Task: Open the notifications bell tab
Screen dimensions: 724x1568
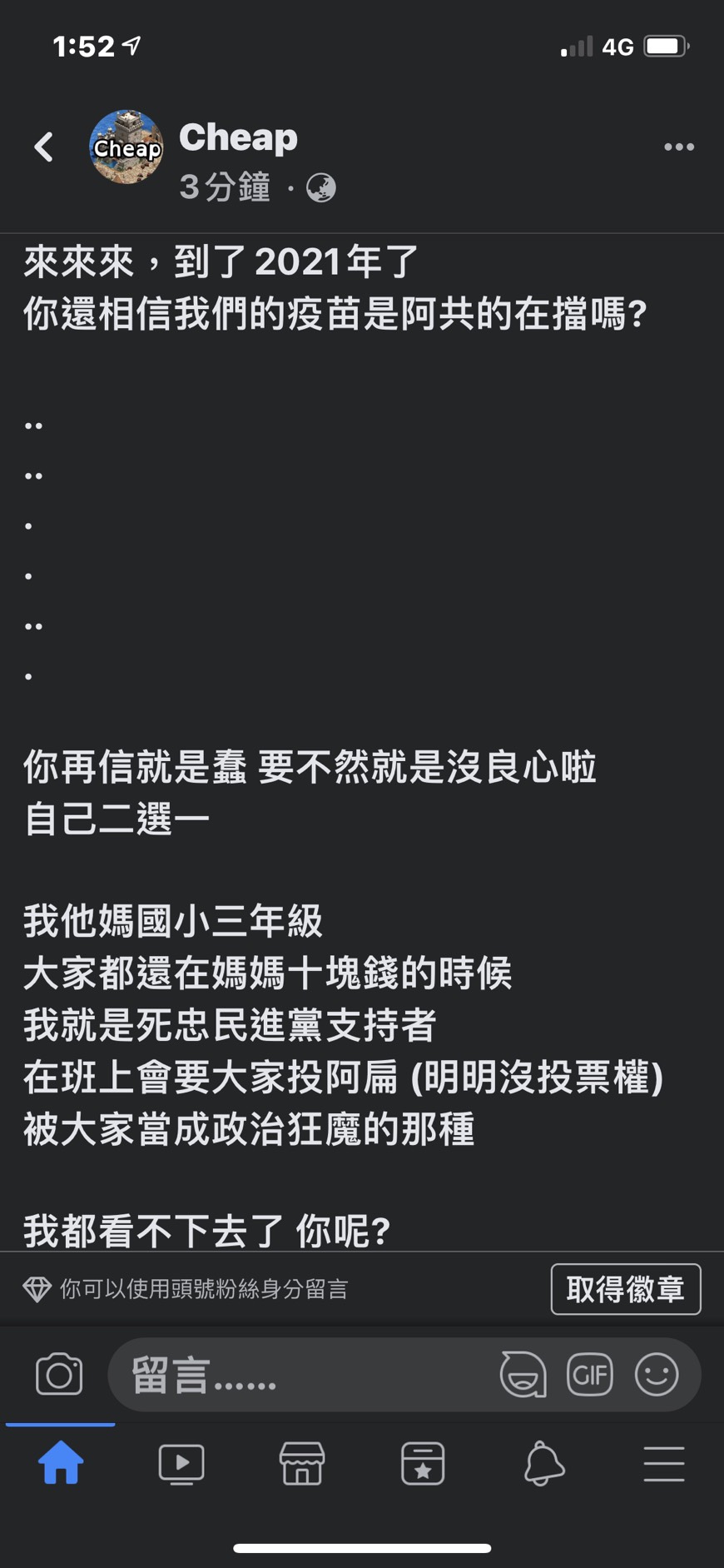Action: pyautogui.click(x=544, y=1463)
